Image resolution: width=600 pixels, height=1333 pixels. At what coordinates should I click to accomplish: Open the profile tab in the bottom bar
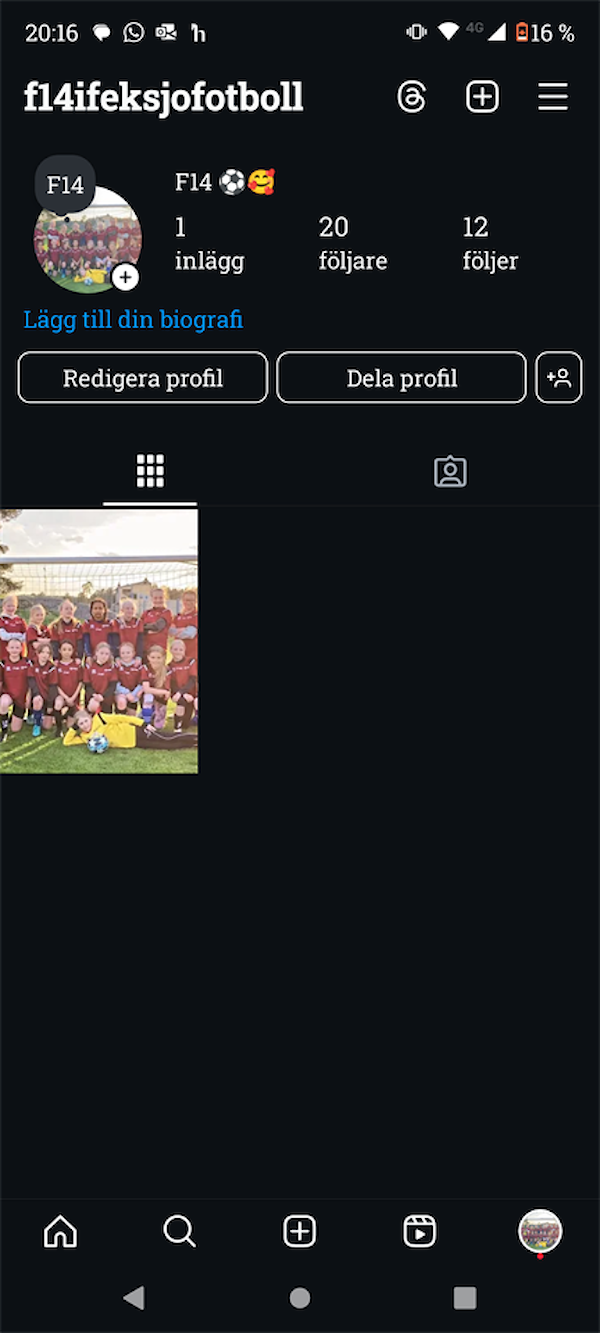click(x=540, y=1231)
